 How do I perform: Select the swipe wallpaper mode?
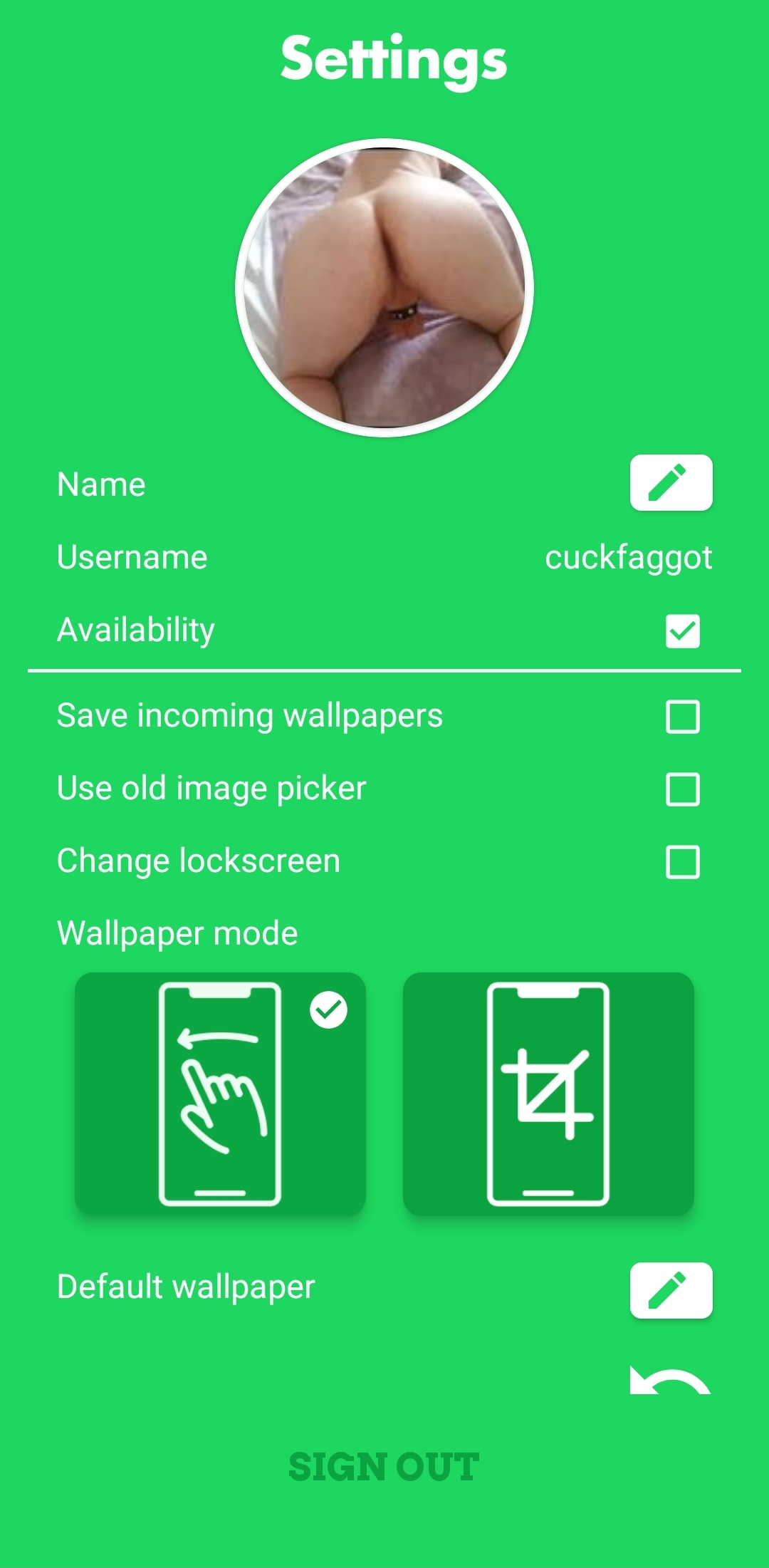pyautogui.click(x=220, y=1094)
